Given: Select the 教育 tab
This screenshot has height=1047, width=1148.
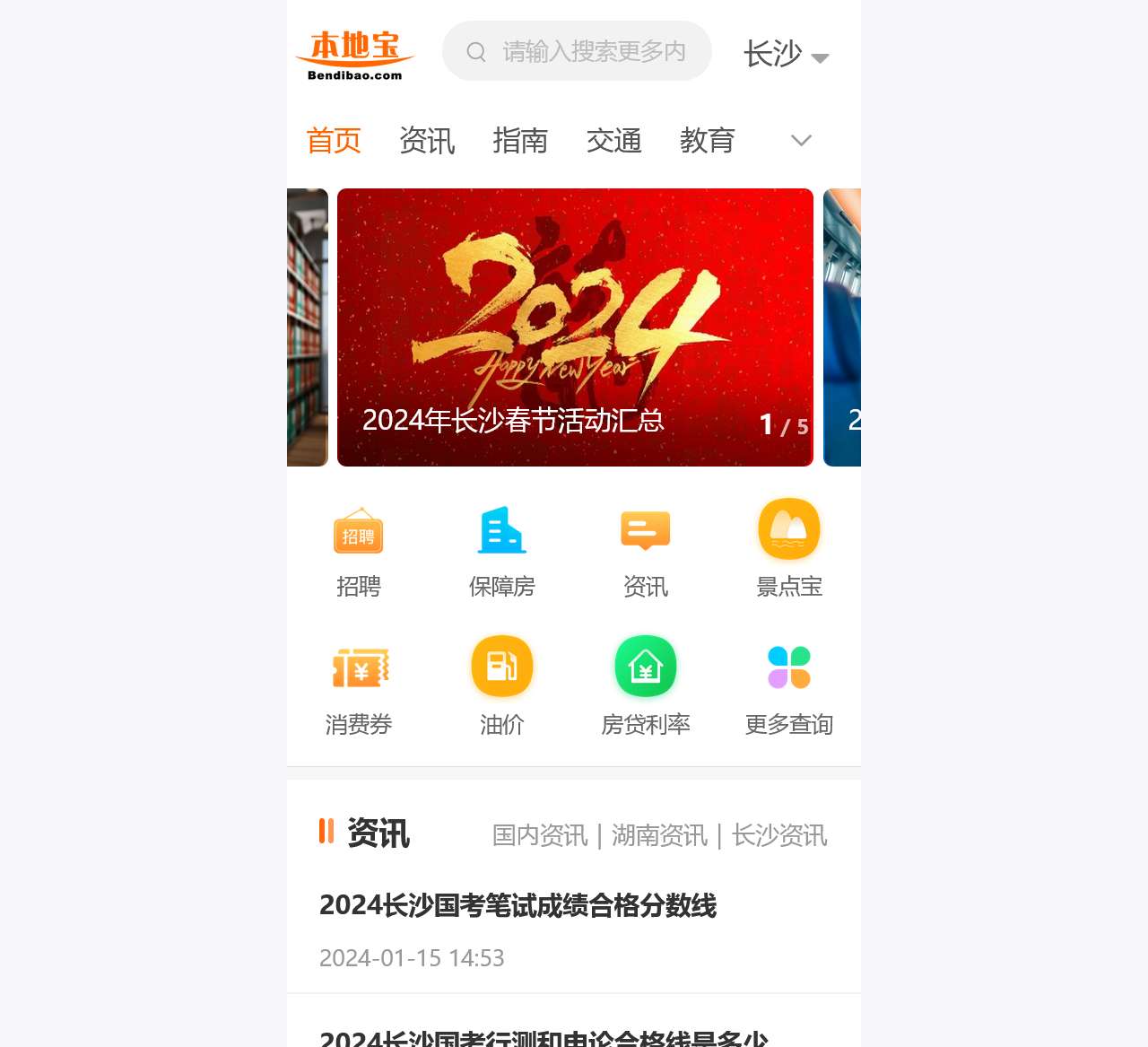Looking at the screenshot, I should tap(707, 141).
